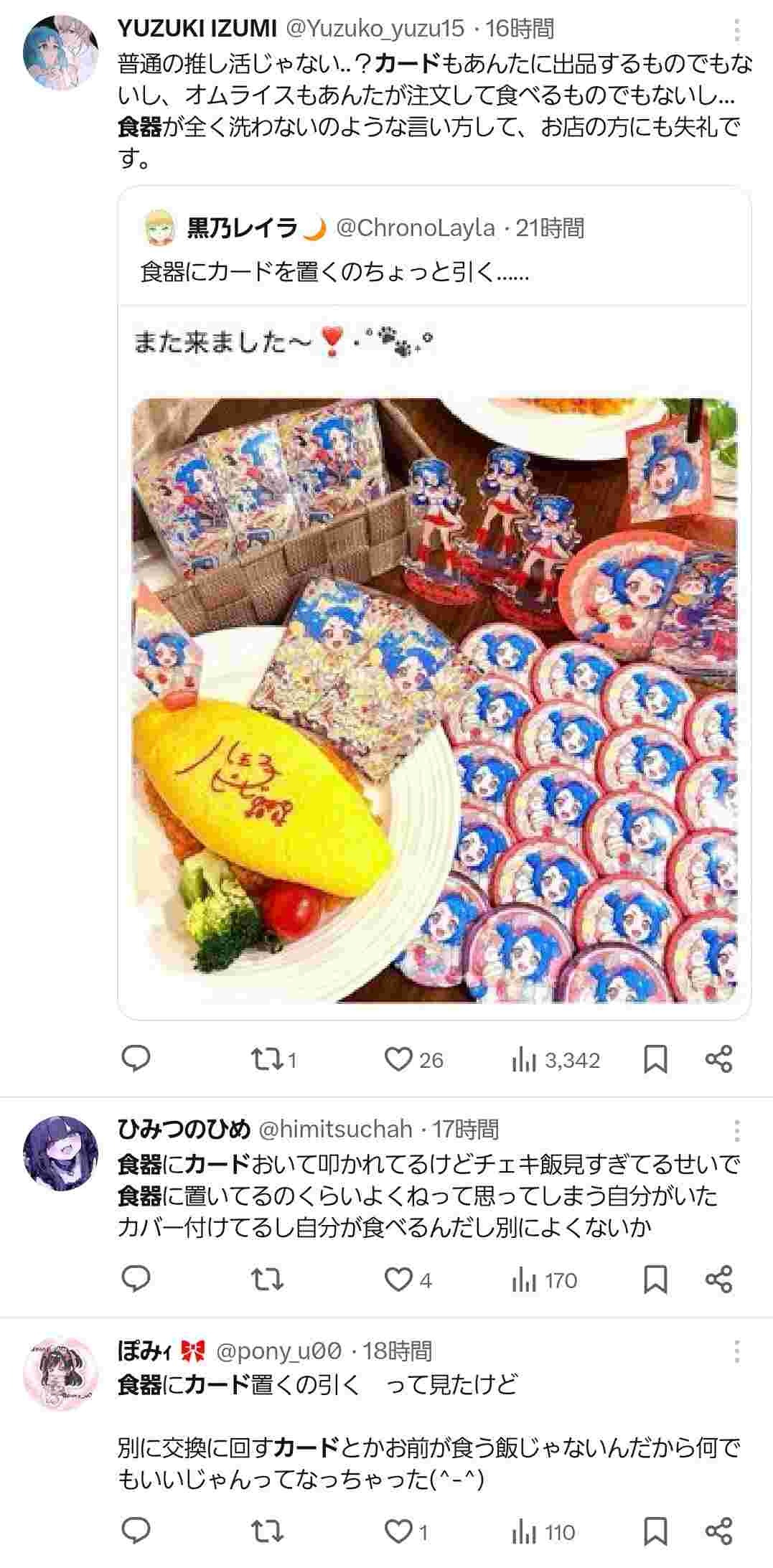The height and width of the screenshot is (1568, 773).
Task: Bookmark YUZUKI IZUMI's post
Action: pos(655,1059)
